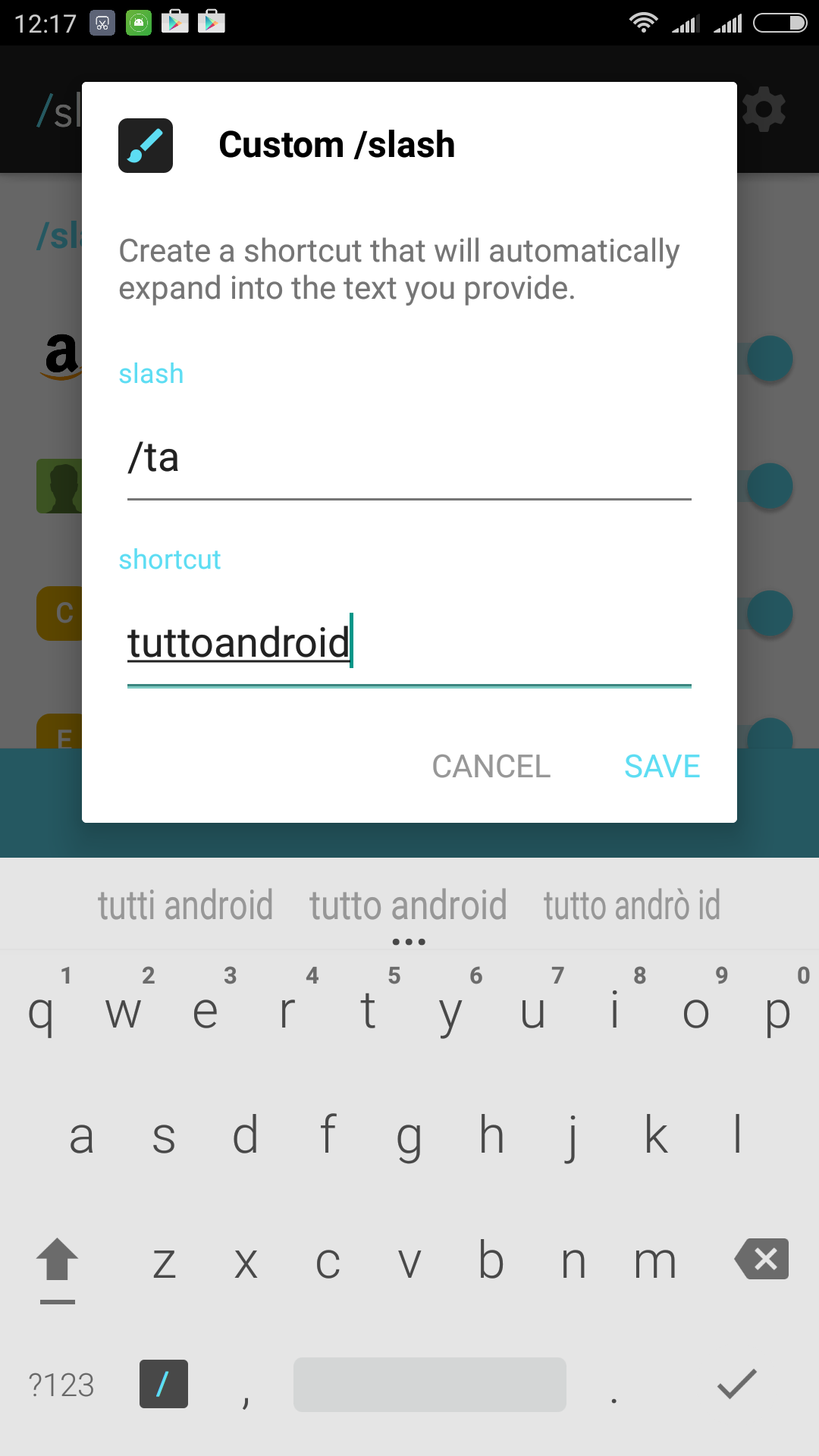
Task: Pick the "tutto android" suggestion
Action: click(x=408, y=905)
